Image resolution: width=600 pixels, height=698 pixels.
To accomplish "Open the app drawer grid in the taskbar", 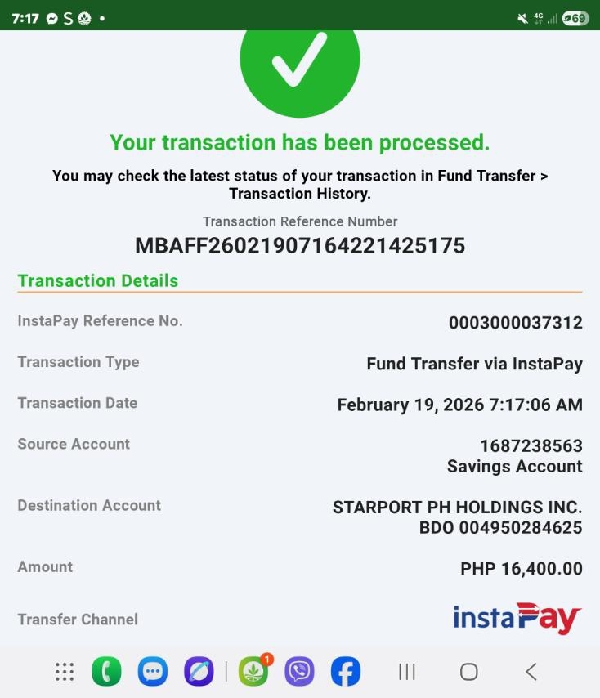I will (65, 672).
